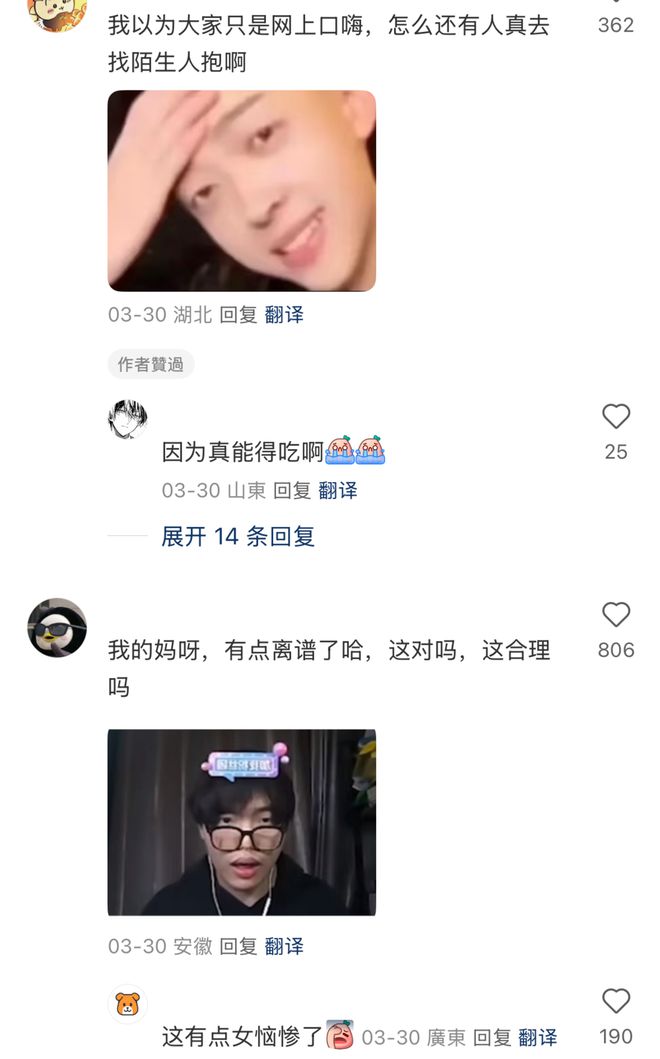660x1059 pixels.
Task: Open penguin avatar profile of 安徽 commenter
Action: click(x=57, y=628)
